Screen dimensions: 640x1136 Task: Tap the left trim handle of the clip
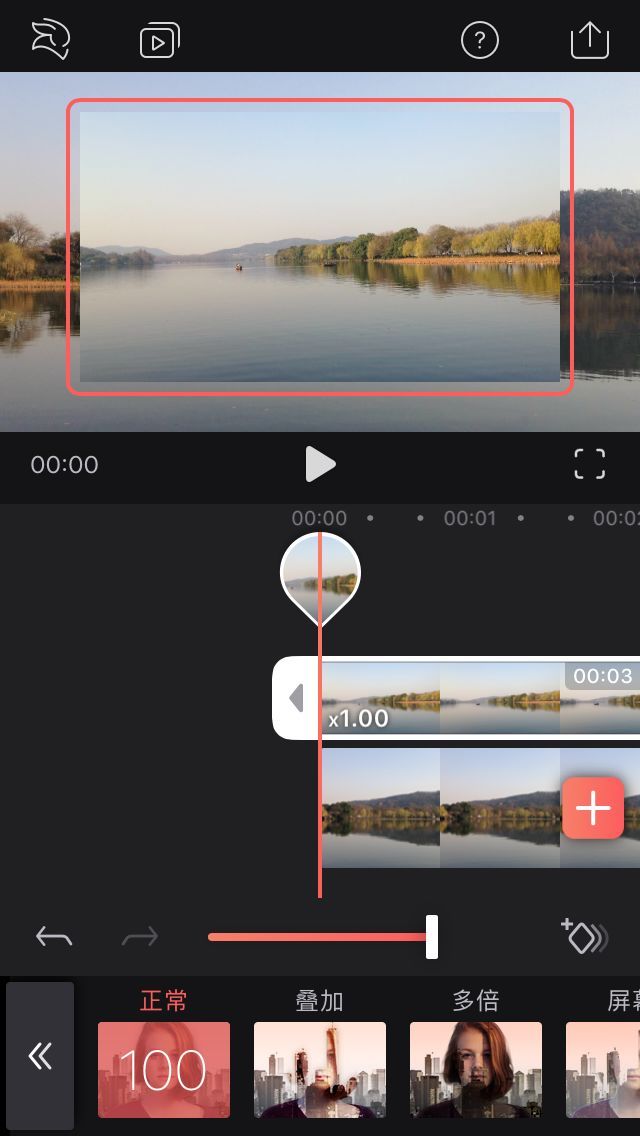(296, 698)
